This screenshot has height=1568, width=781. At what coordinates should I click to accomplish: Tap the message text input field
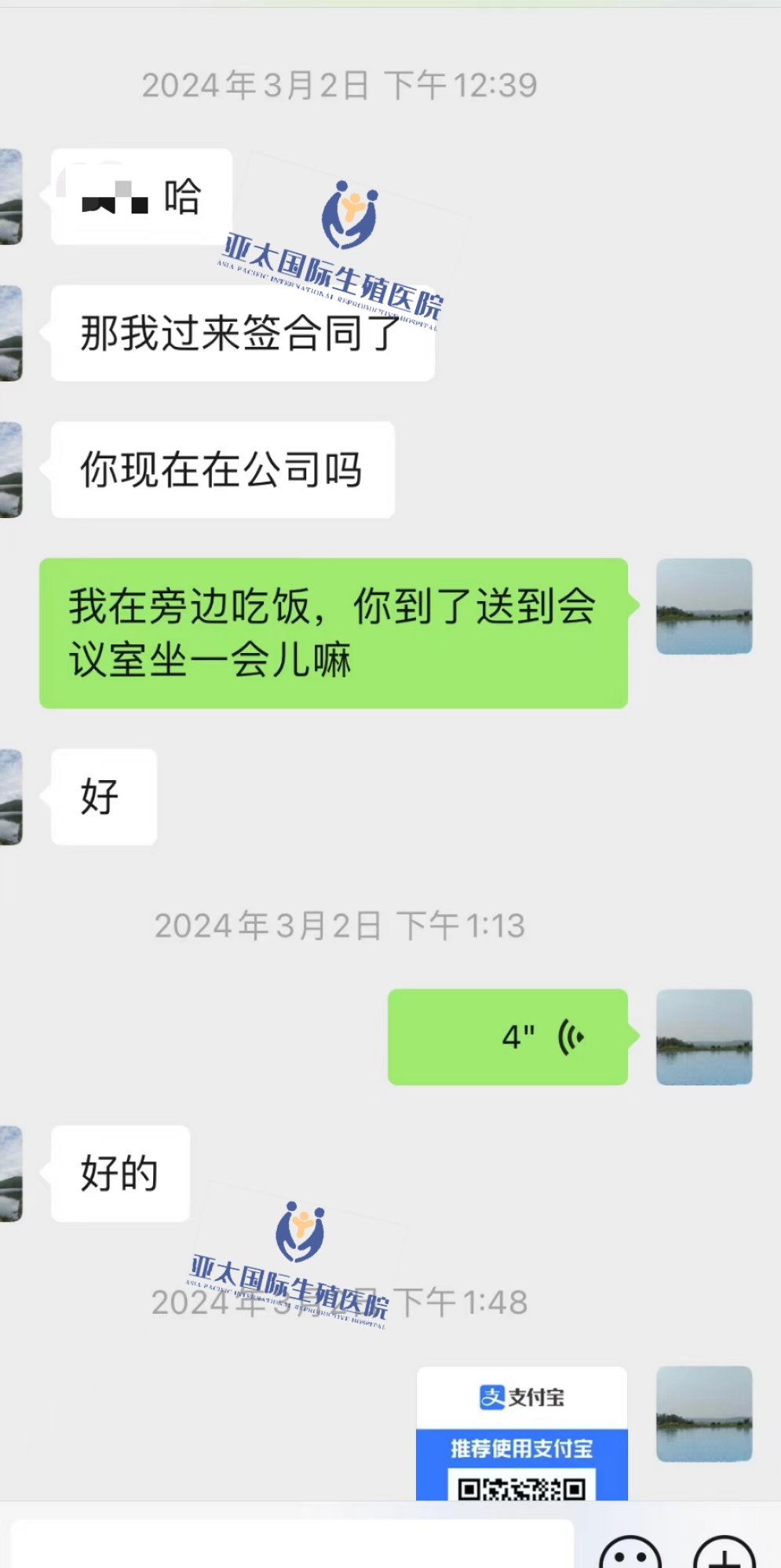[x=292, y=1544]
